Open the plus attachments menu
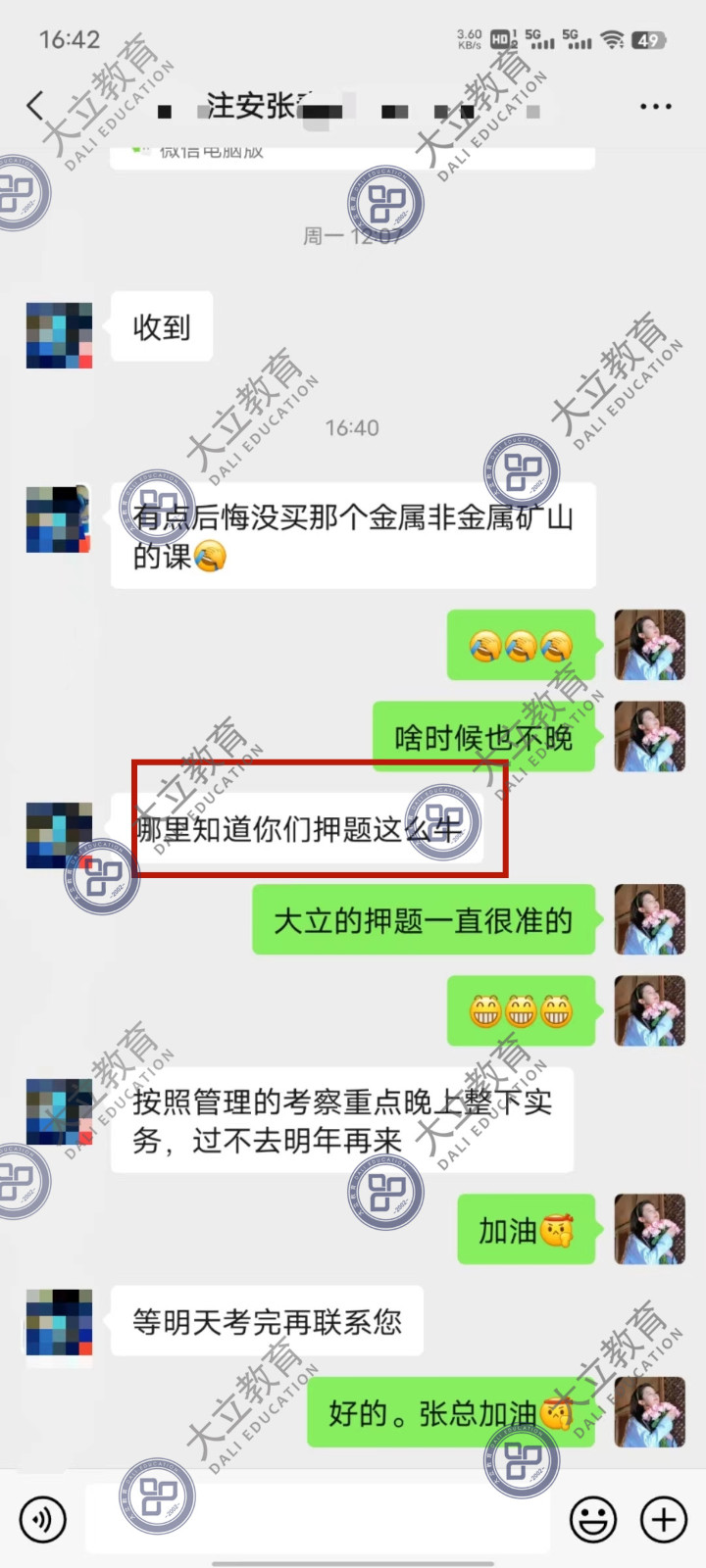This screenshot has width=706, height=1568. 664,1520
